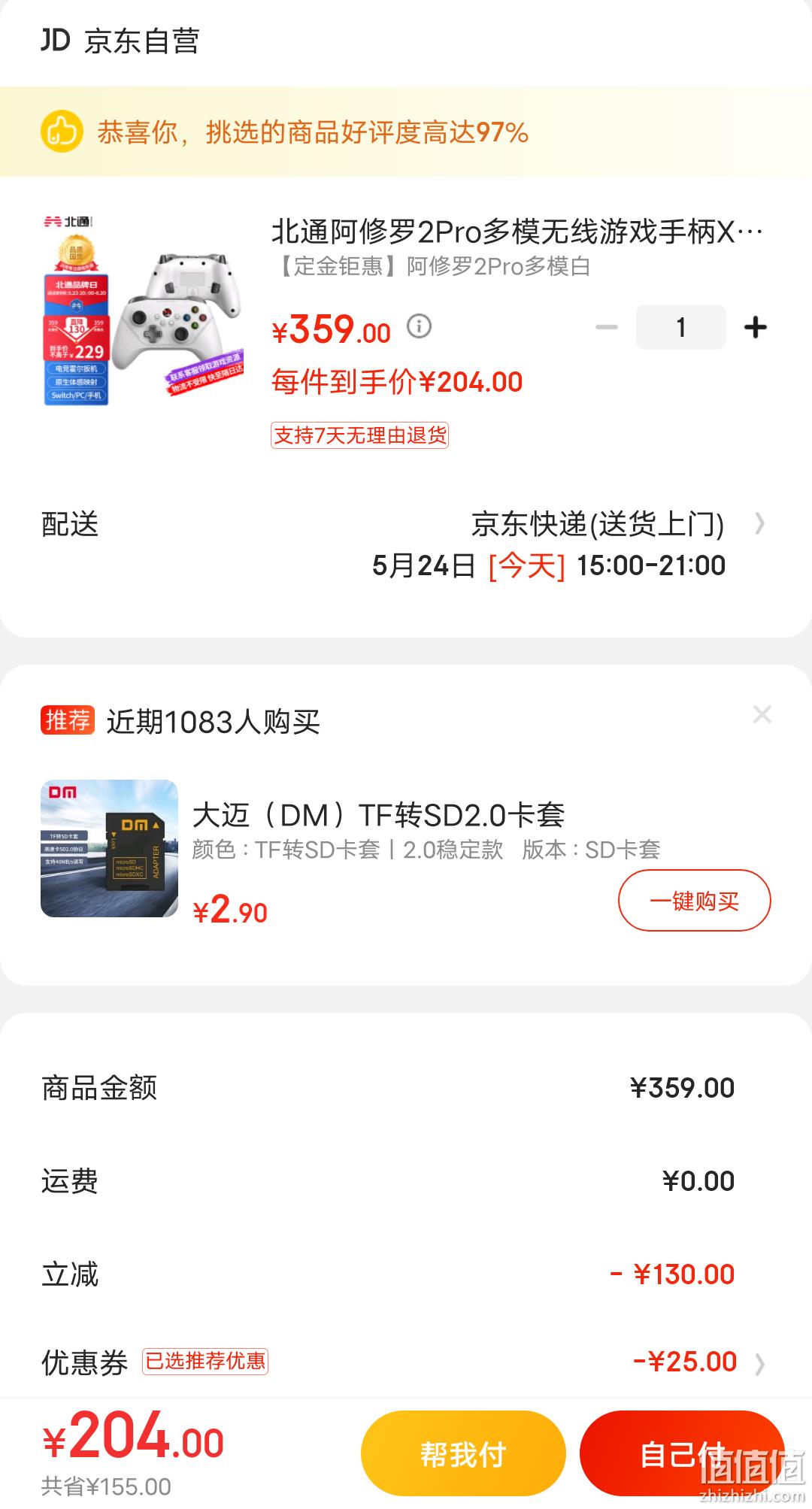Viewport: 812px width, 1509px height.
Task: Tap 一键购买 for the DM card adapter
Action: (x=694, y=900)
